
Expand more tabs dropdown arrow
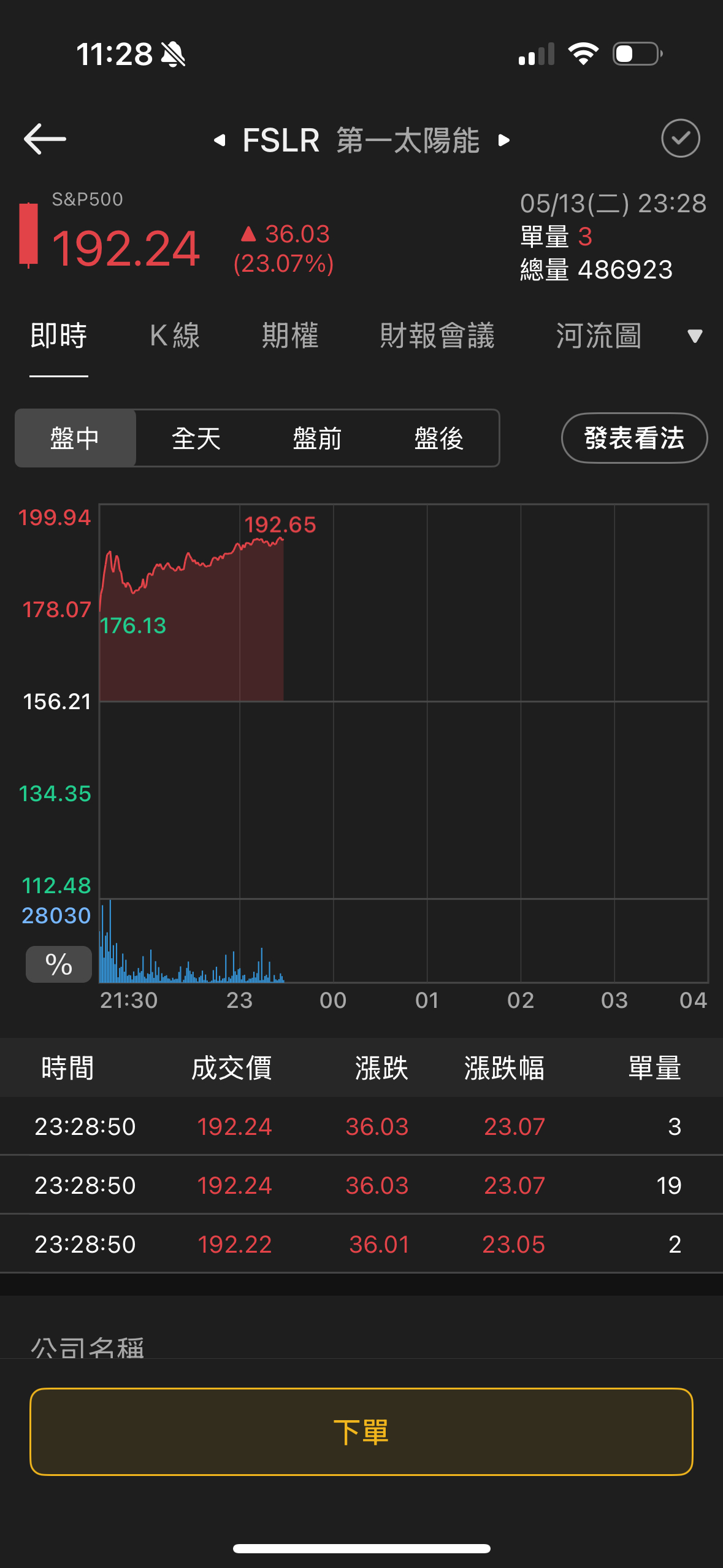click(x=694, y=336)
